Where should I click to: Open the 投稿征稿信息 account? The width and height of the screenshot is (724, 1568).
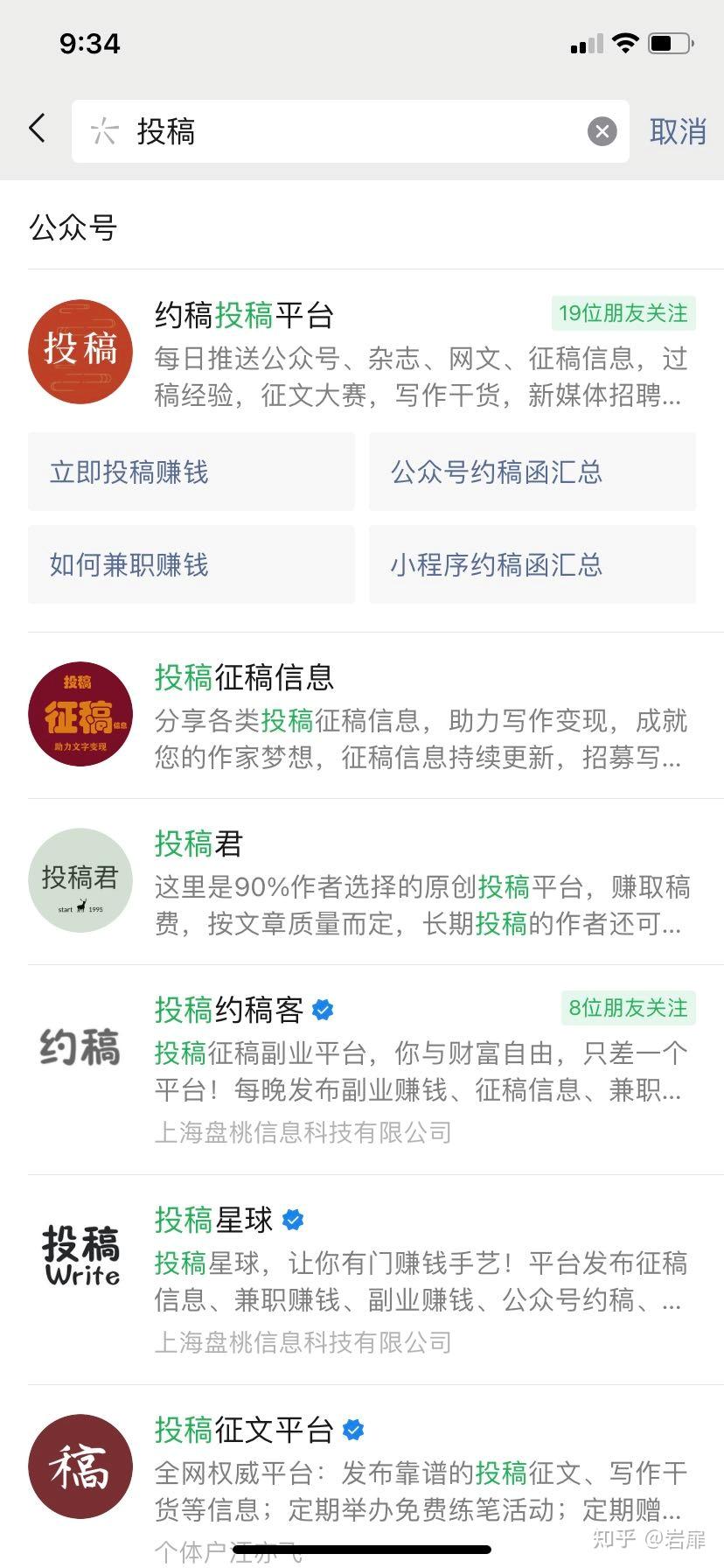[362, 715]
